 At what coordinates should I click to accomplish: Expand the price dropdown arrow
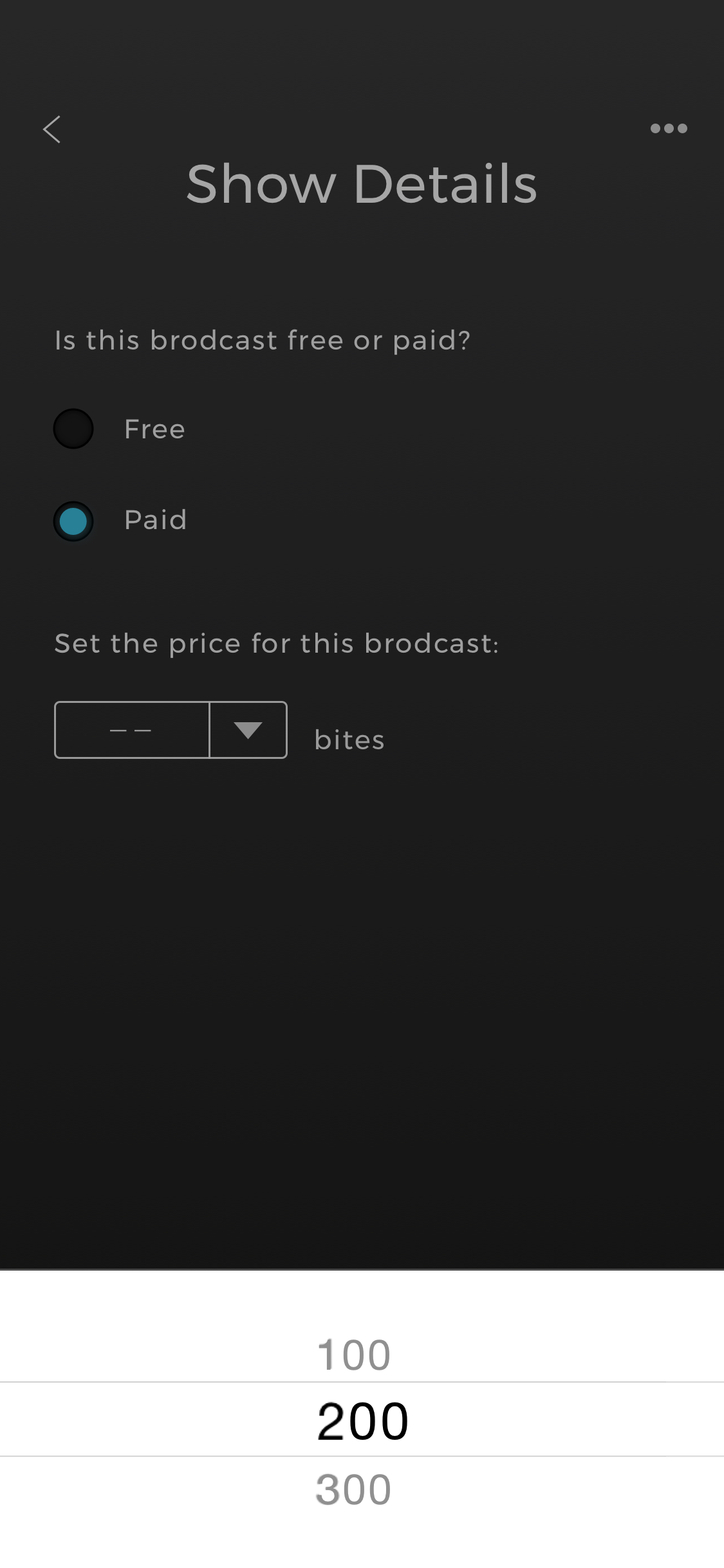coord(248,730)
